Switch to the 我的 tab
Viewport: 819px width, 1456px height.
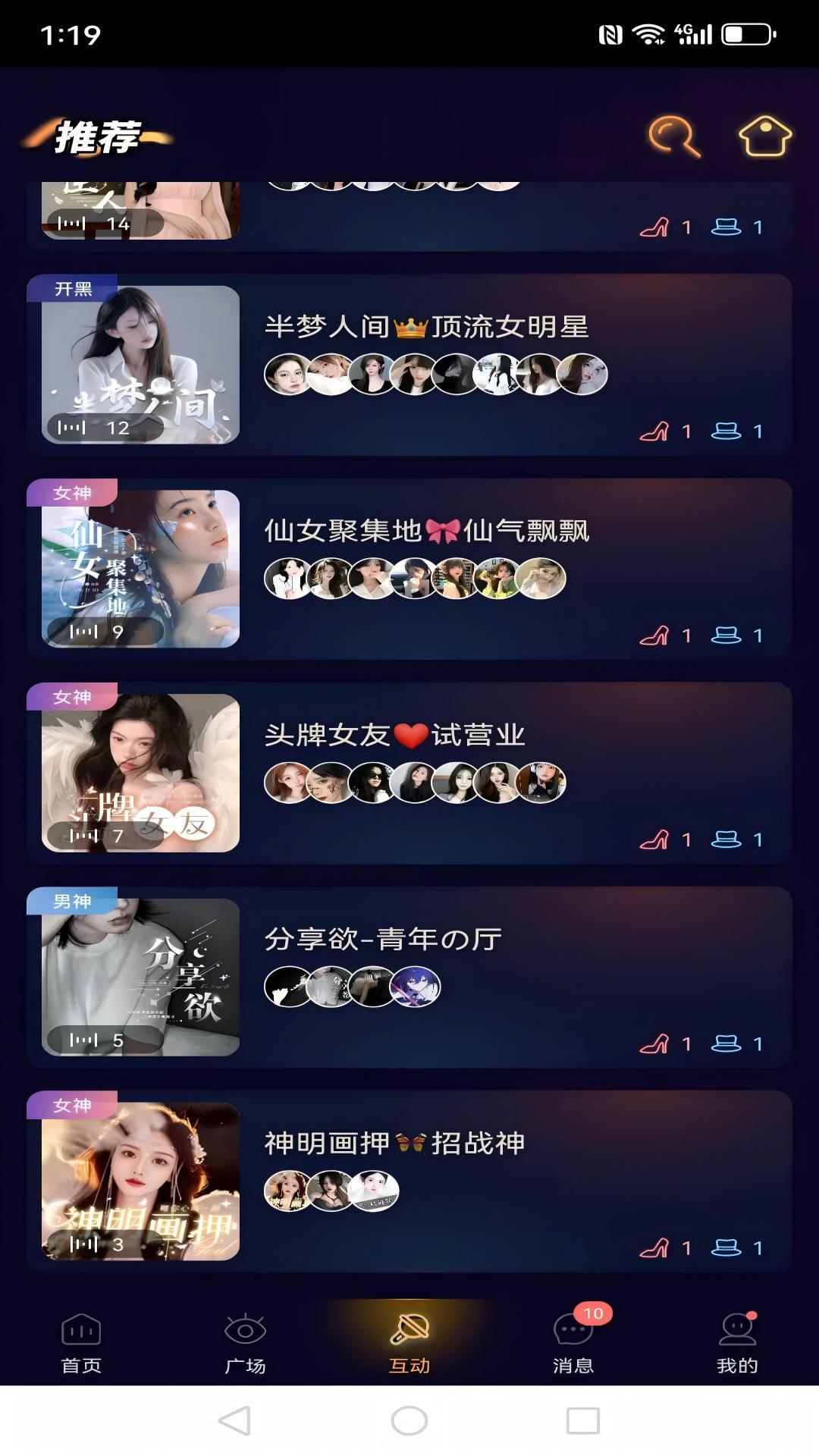737,1343
